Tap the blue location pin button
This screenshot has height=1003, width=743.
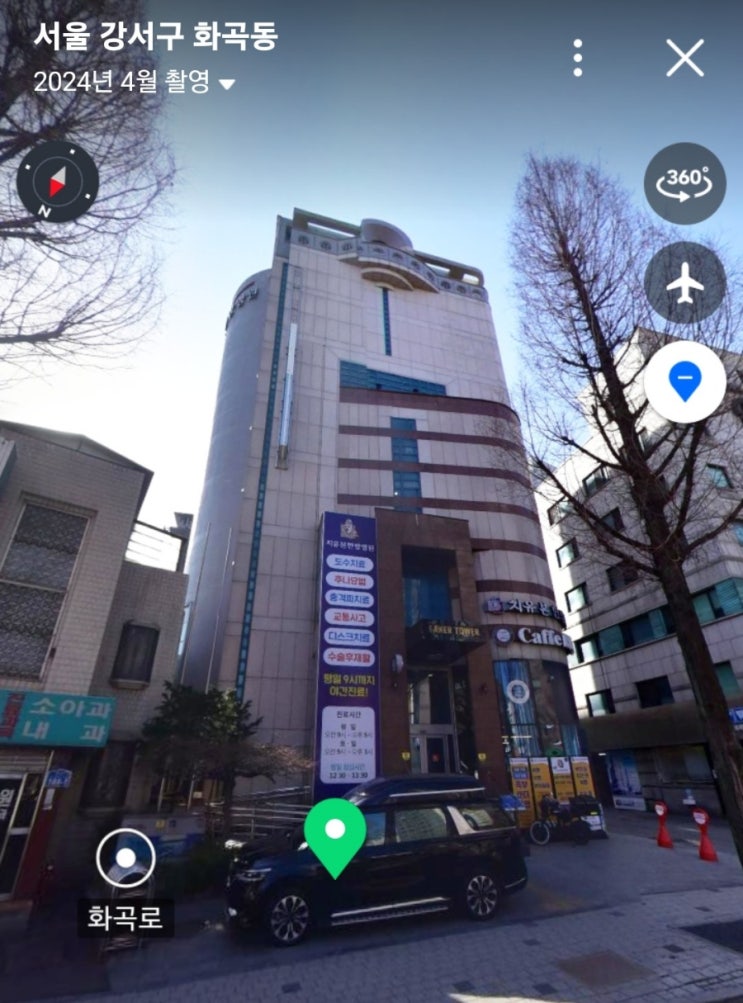tap(685, 382)
